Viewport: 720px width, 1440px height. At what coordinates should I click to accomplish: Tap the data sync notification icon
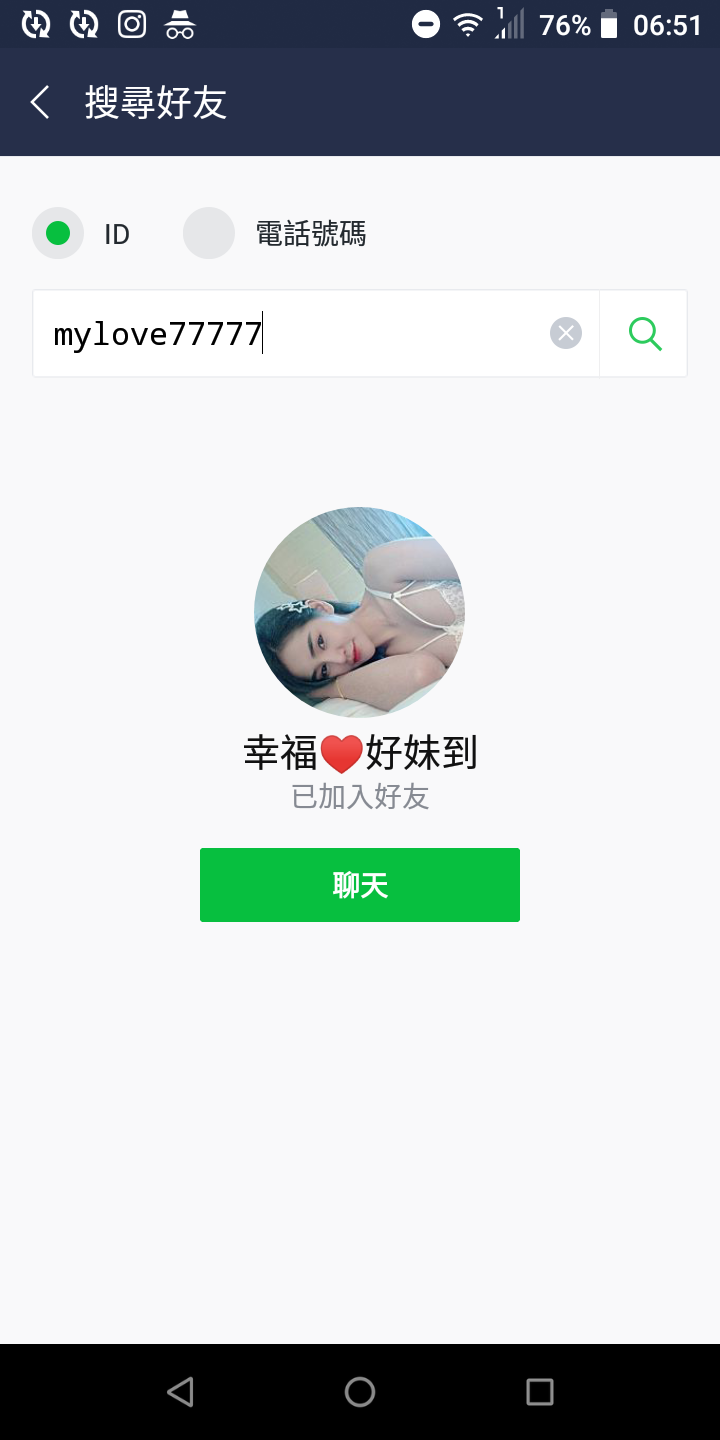pos(35,24)
